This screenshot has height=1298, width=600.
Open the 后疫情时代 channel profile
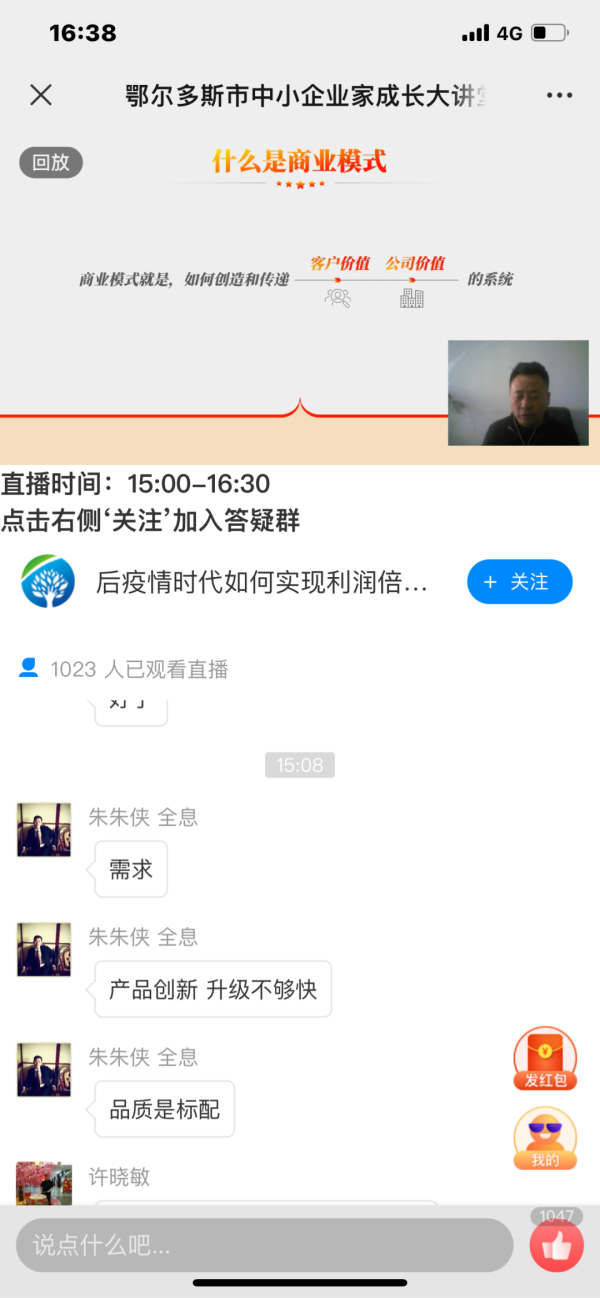click(x=48, y=582)
